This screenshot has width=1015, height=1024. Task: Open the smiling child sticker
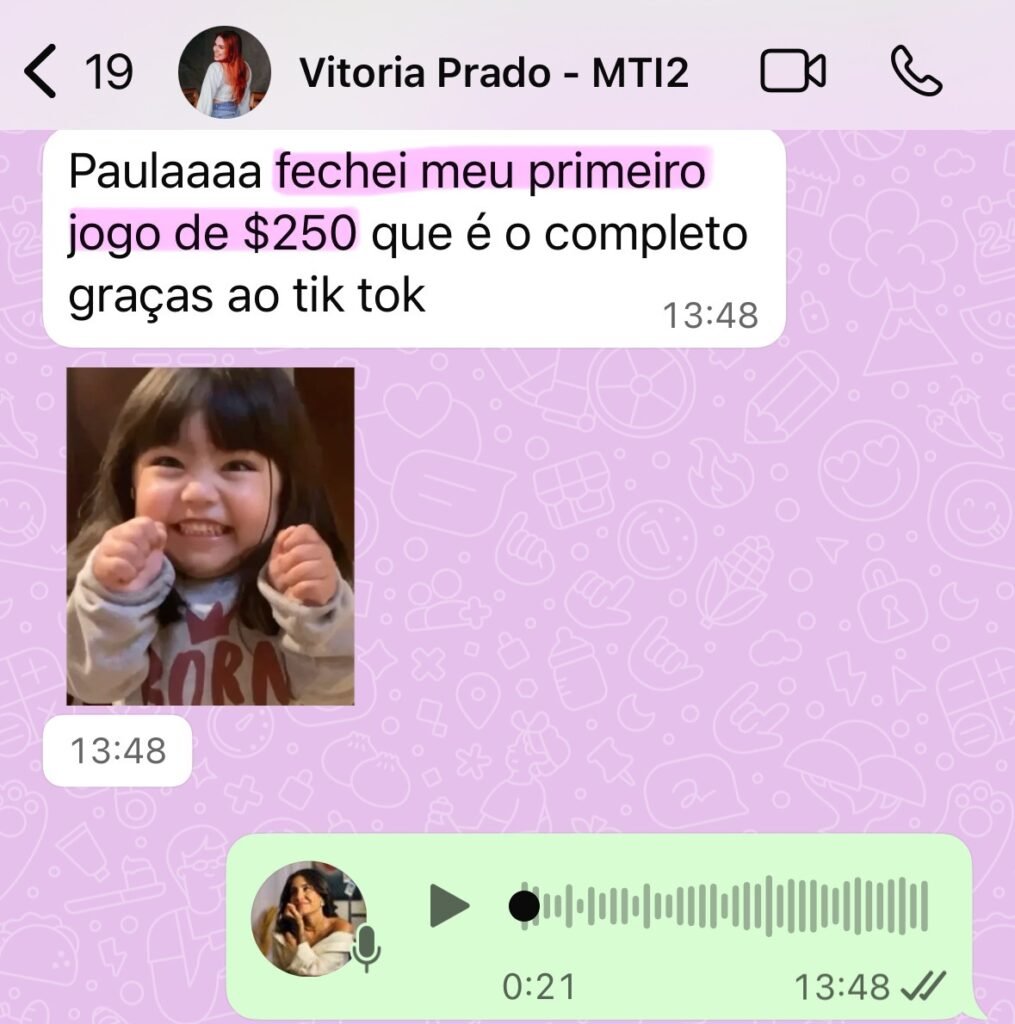(x=210, y=536)
